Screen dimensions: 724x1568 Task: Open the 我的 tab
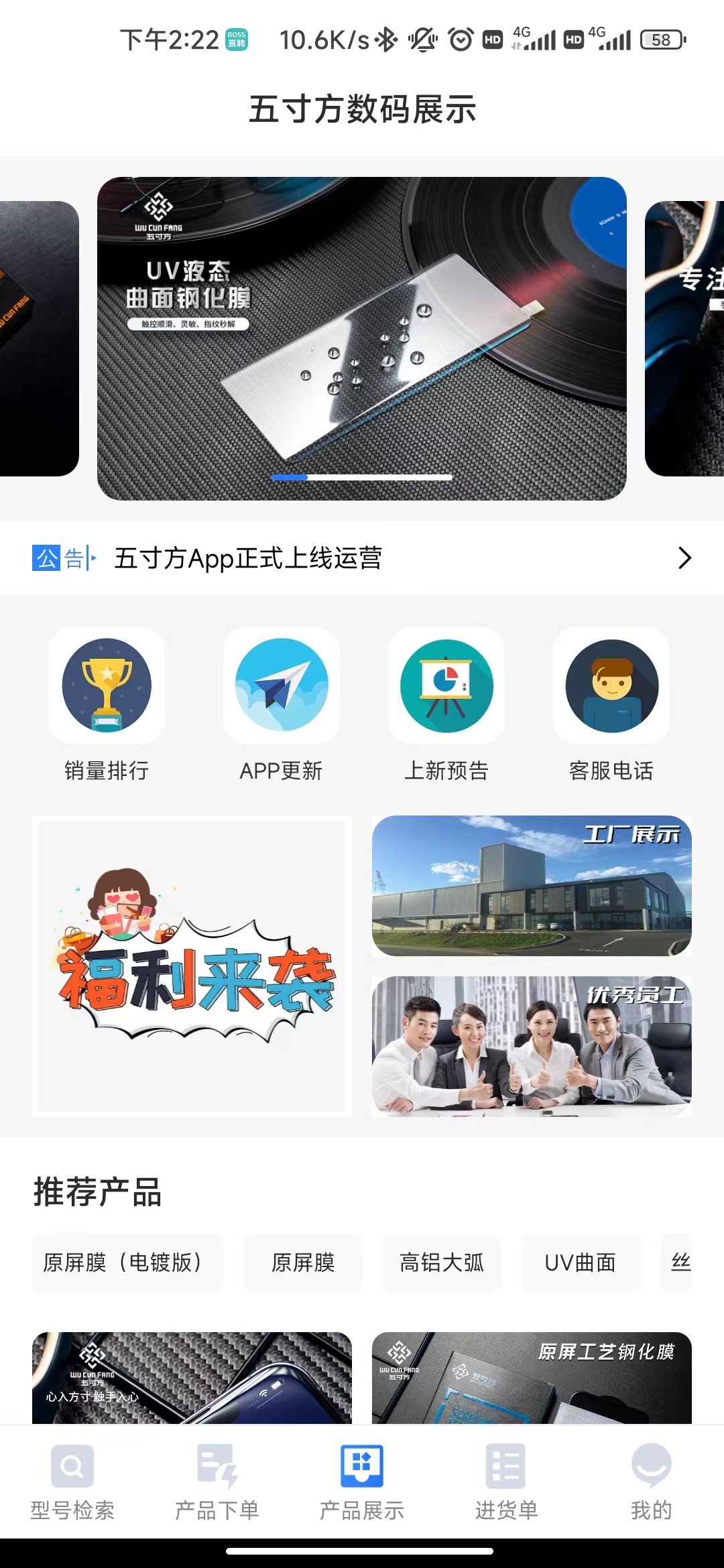click(x=651, y=1482)
